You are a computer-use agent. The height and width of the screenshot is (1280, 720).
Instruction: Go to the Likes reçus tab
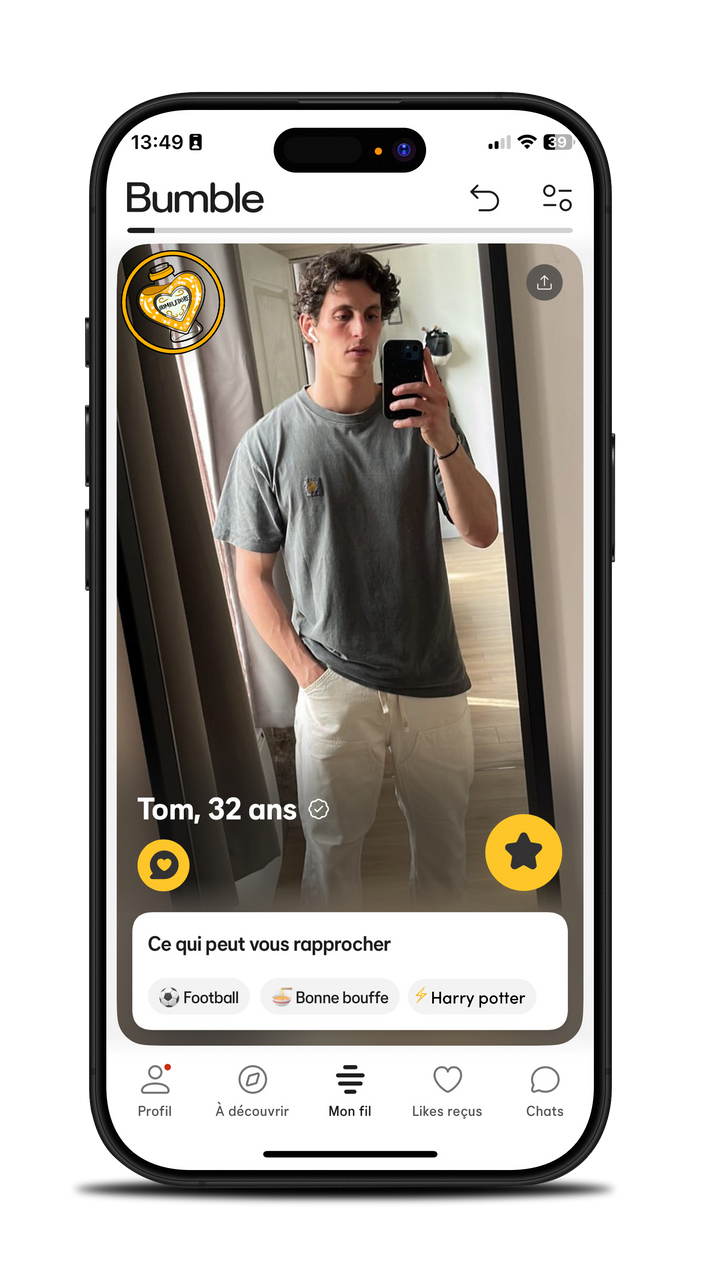pyautogui.click(x=447, y=1091)
